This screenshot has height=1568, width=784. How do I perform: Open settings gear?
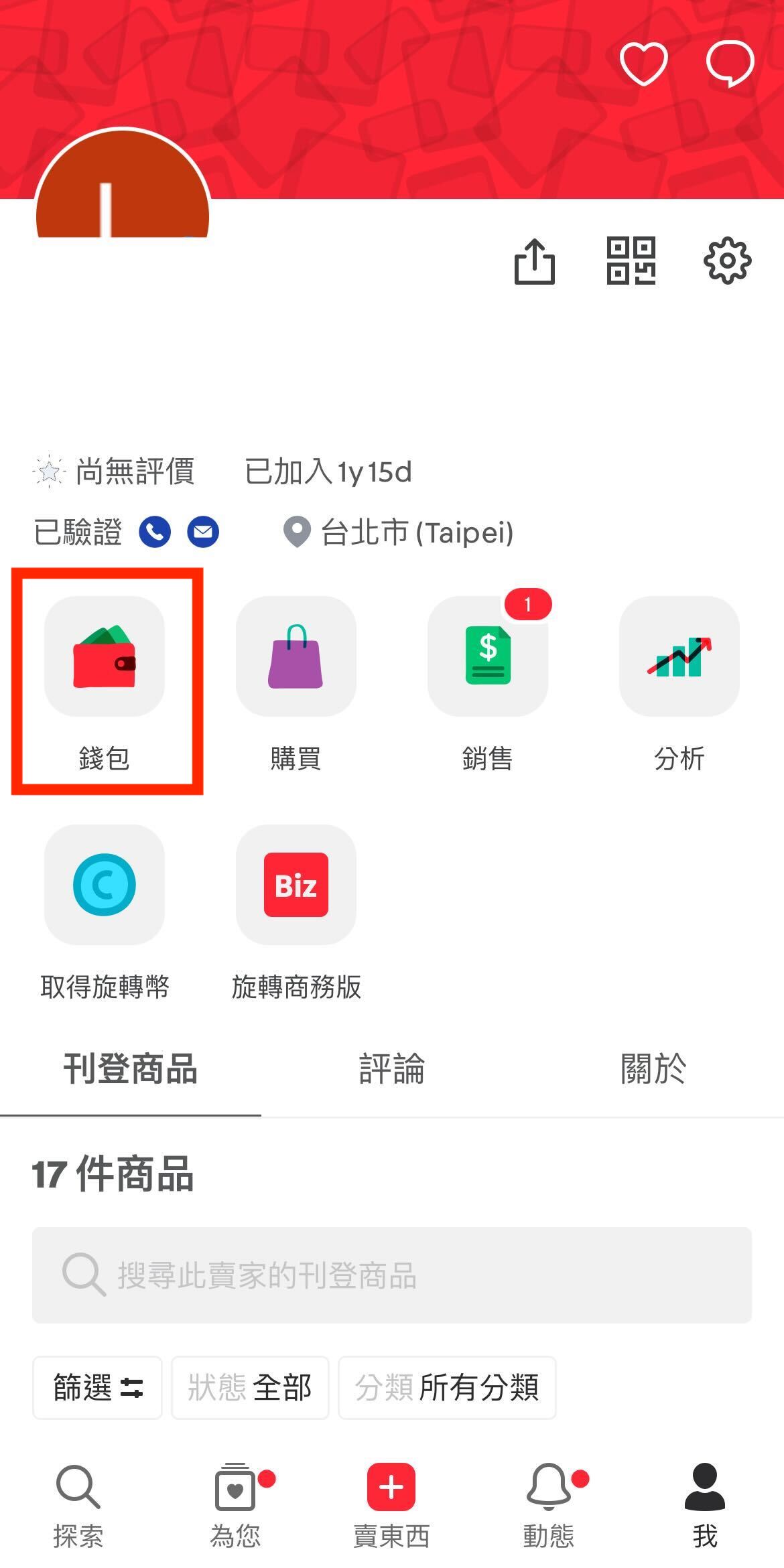tap(727, 261)
